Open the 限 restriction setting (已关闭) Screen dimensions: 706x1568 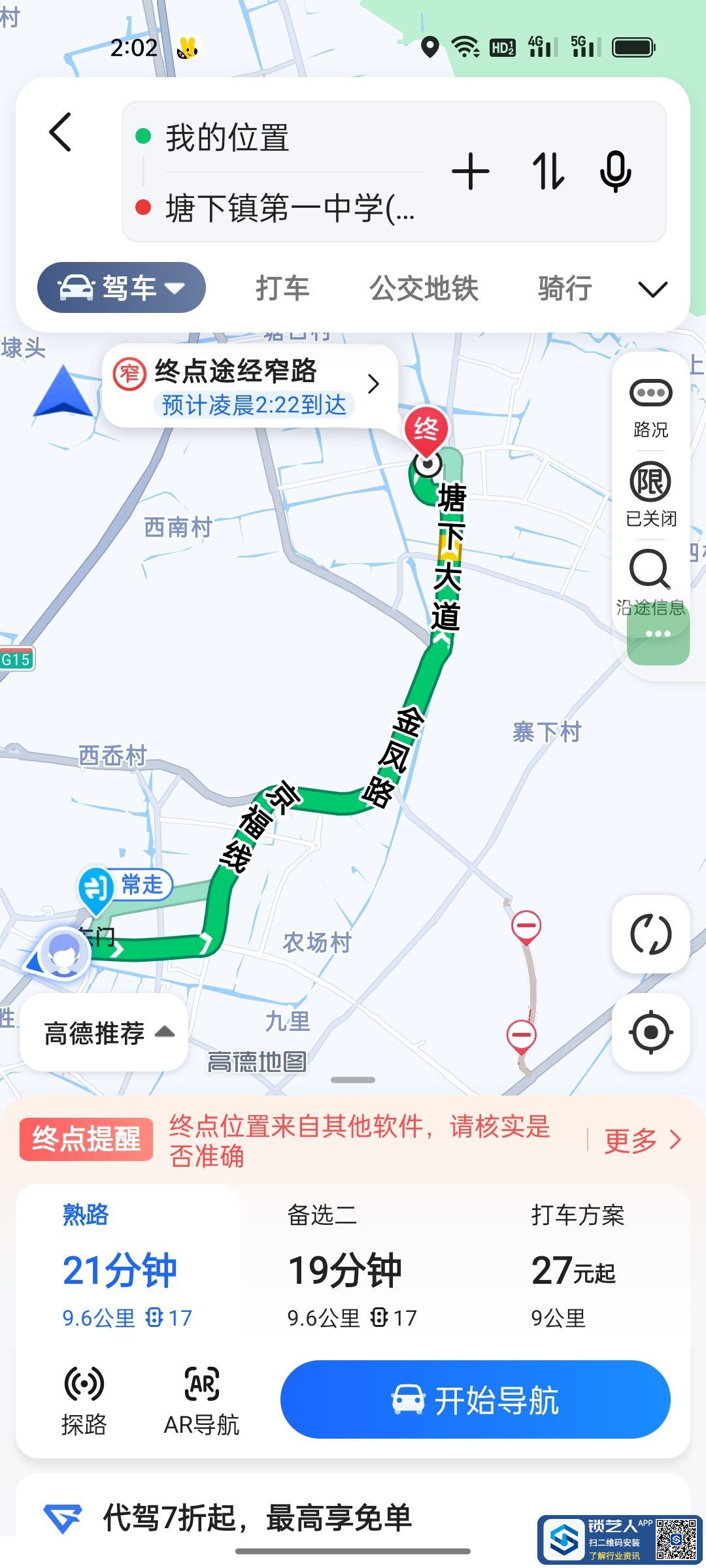[x=650, y=495]
